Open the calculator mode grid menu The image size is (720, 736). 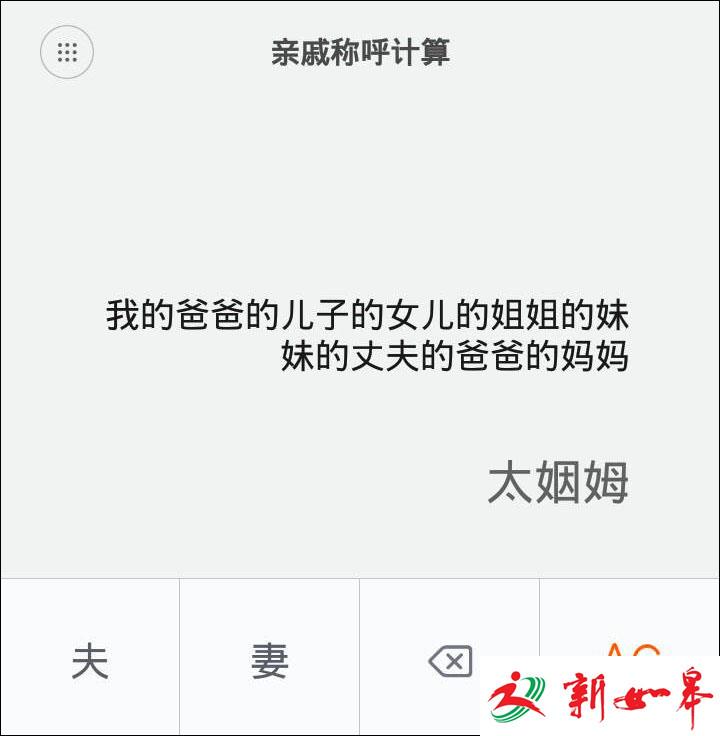[67, 52]
